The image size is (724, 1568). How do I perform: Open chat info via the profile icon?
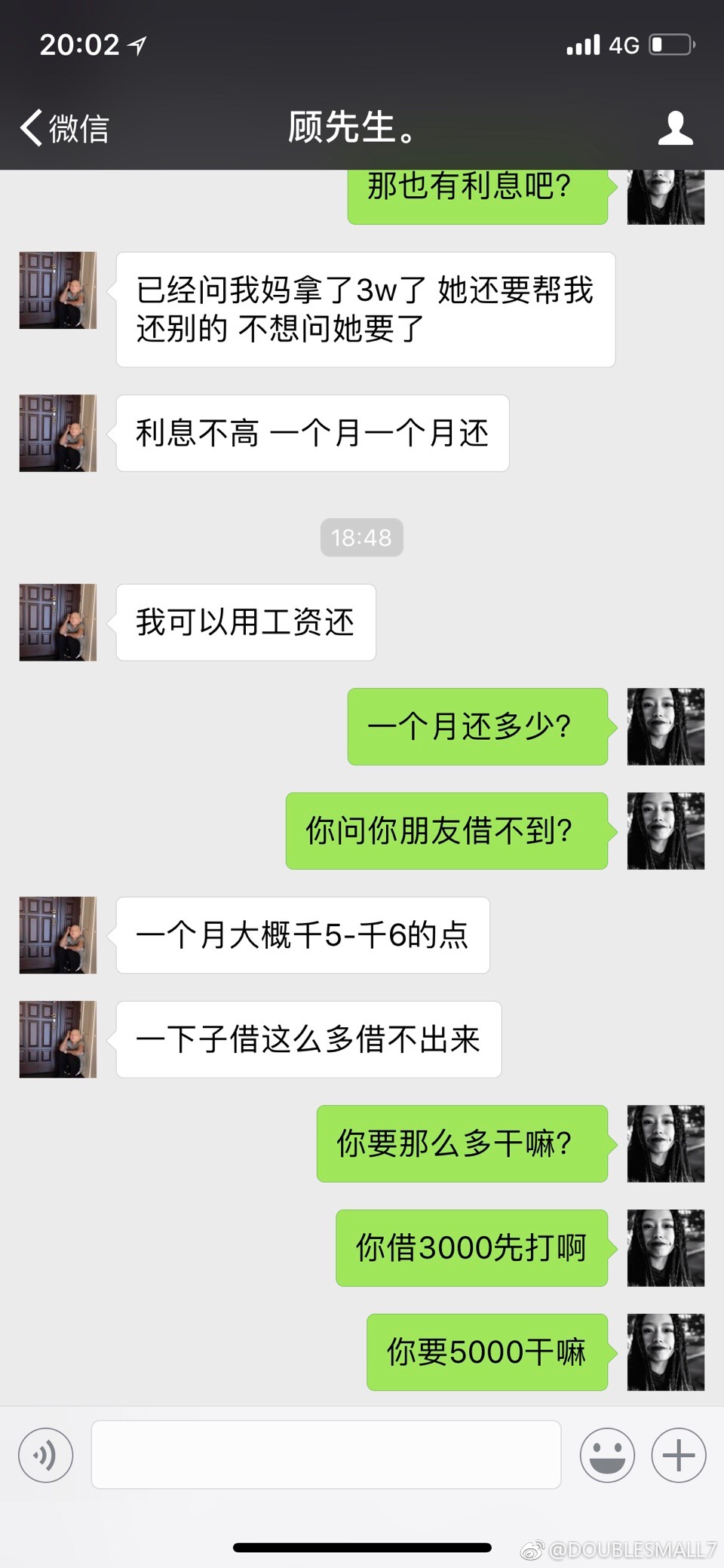(675, 127)
